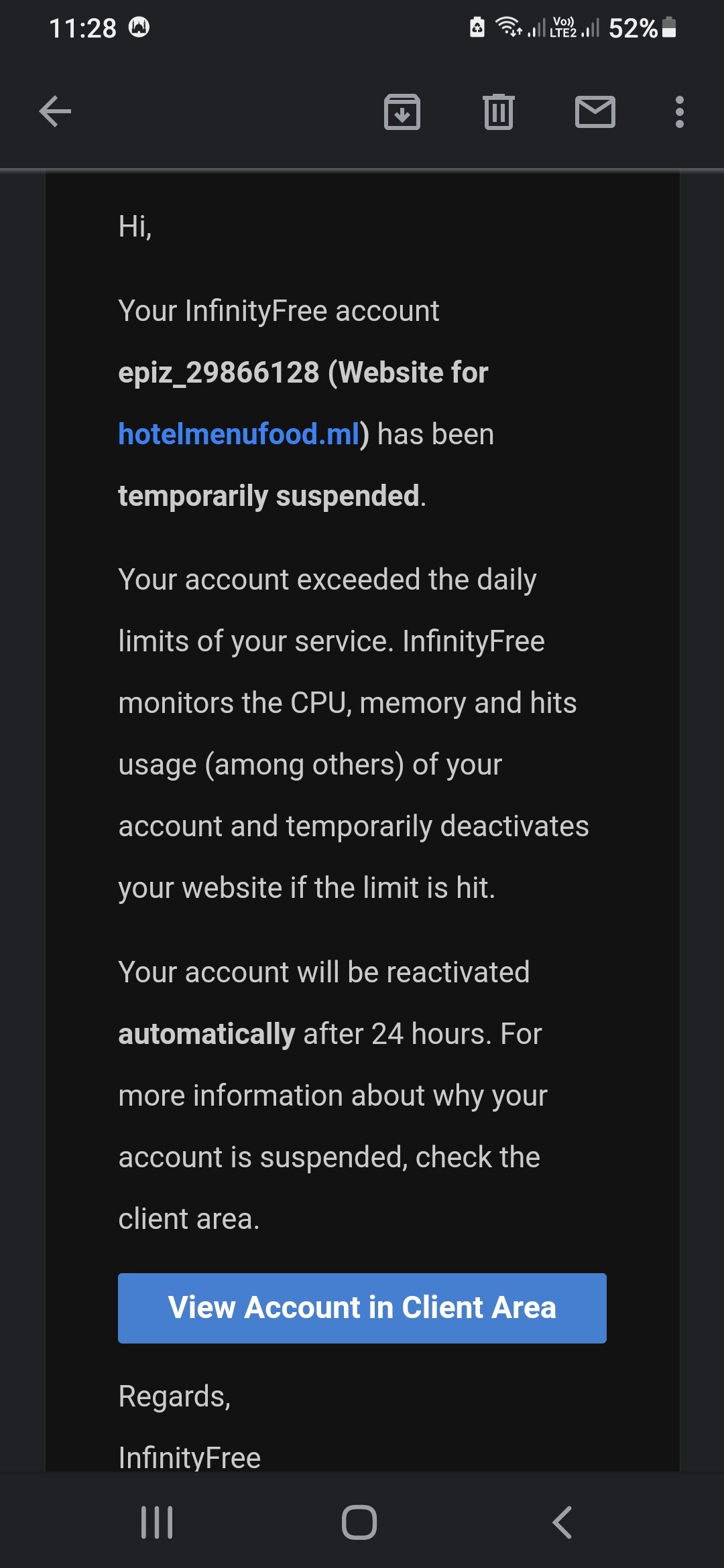Tap View Account in Client Area
Image resolution: width=724 pixels, height=1568 pixels.
pos(362,1307)
